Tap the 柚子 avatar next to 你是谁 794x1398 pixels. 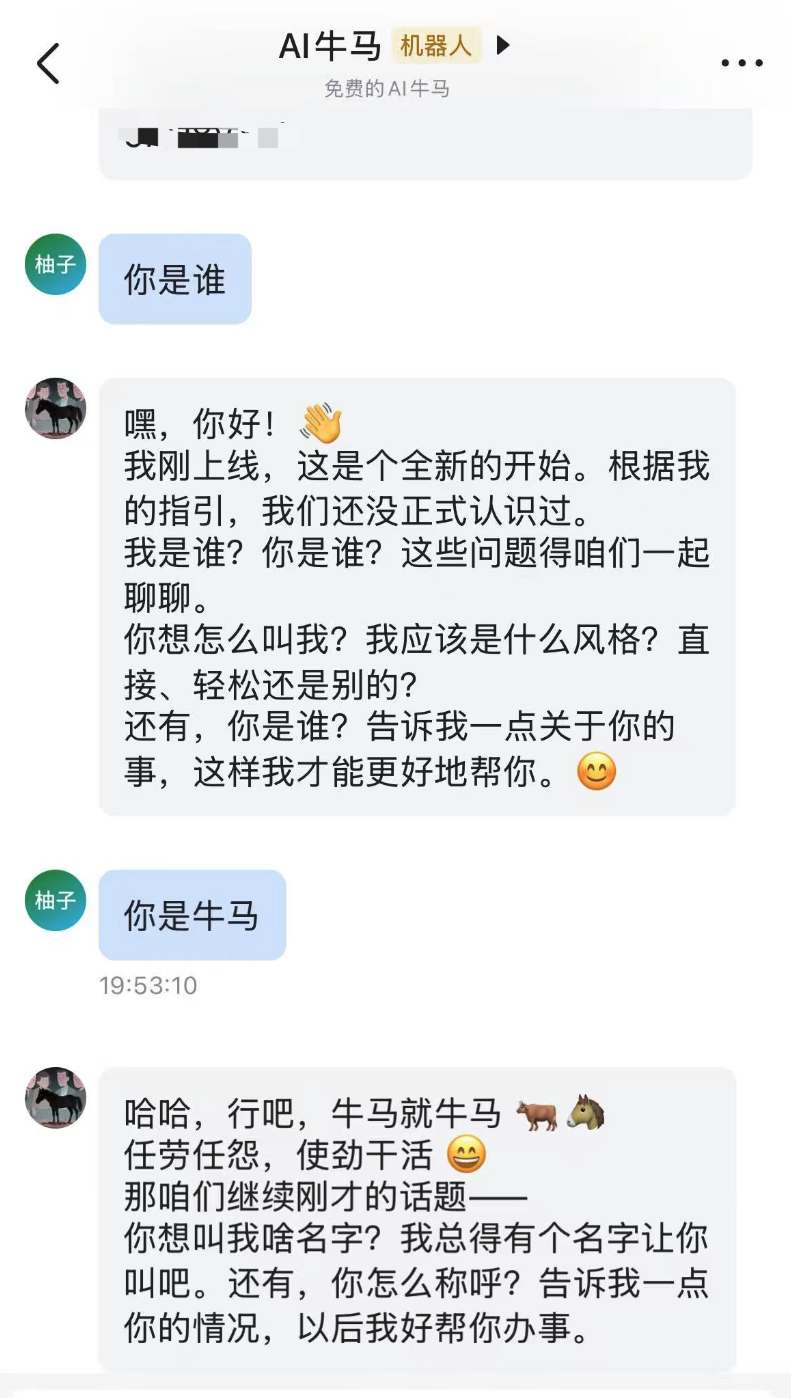click(55, 265)
